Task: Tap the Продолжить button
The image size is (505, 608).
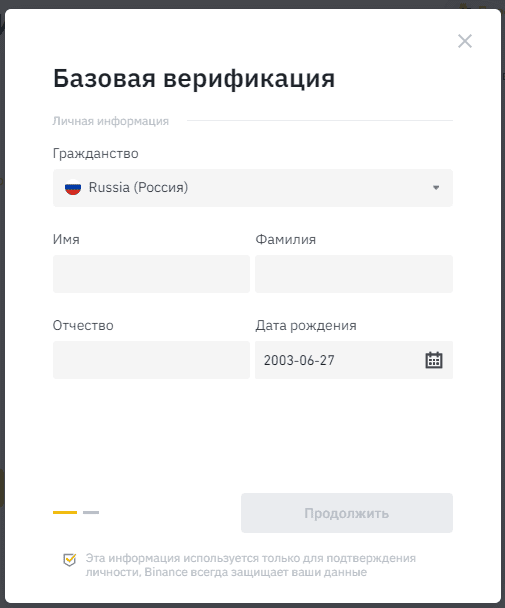Action: (347, 513)
